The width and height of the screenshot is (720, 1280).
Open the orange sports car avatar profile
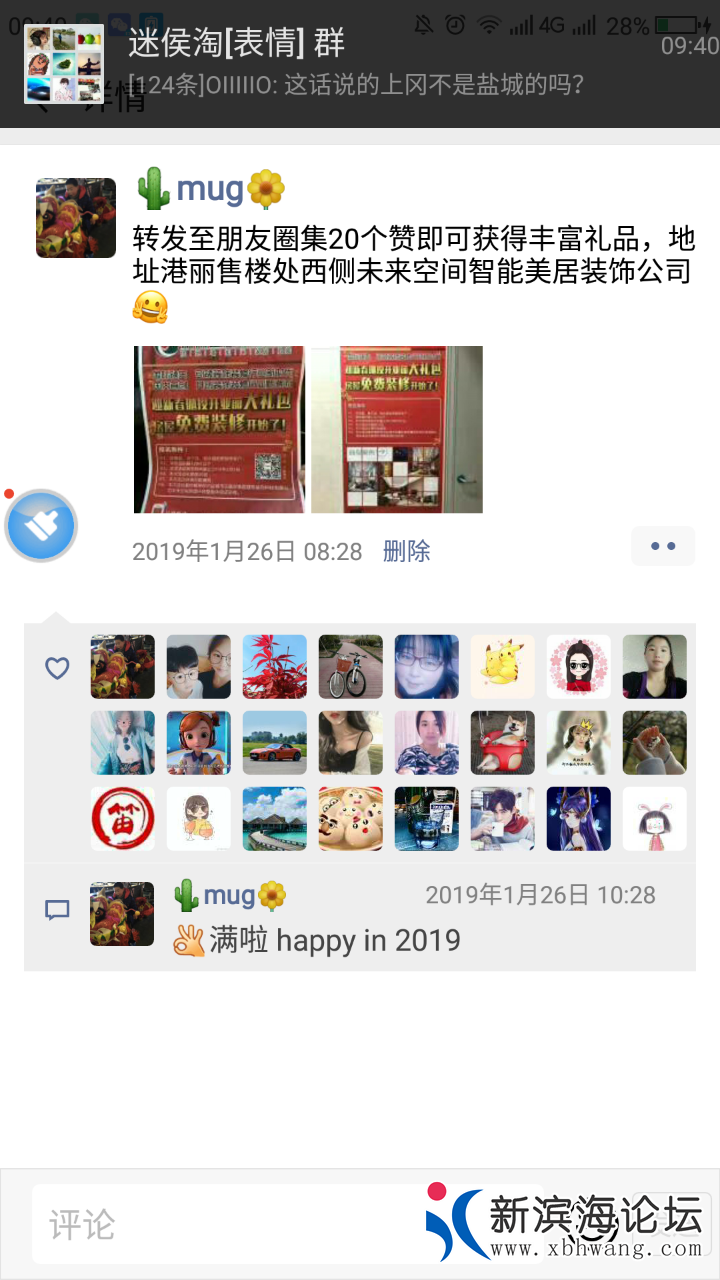[x=275, y=742]
